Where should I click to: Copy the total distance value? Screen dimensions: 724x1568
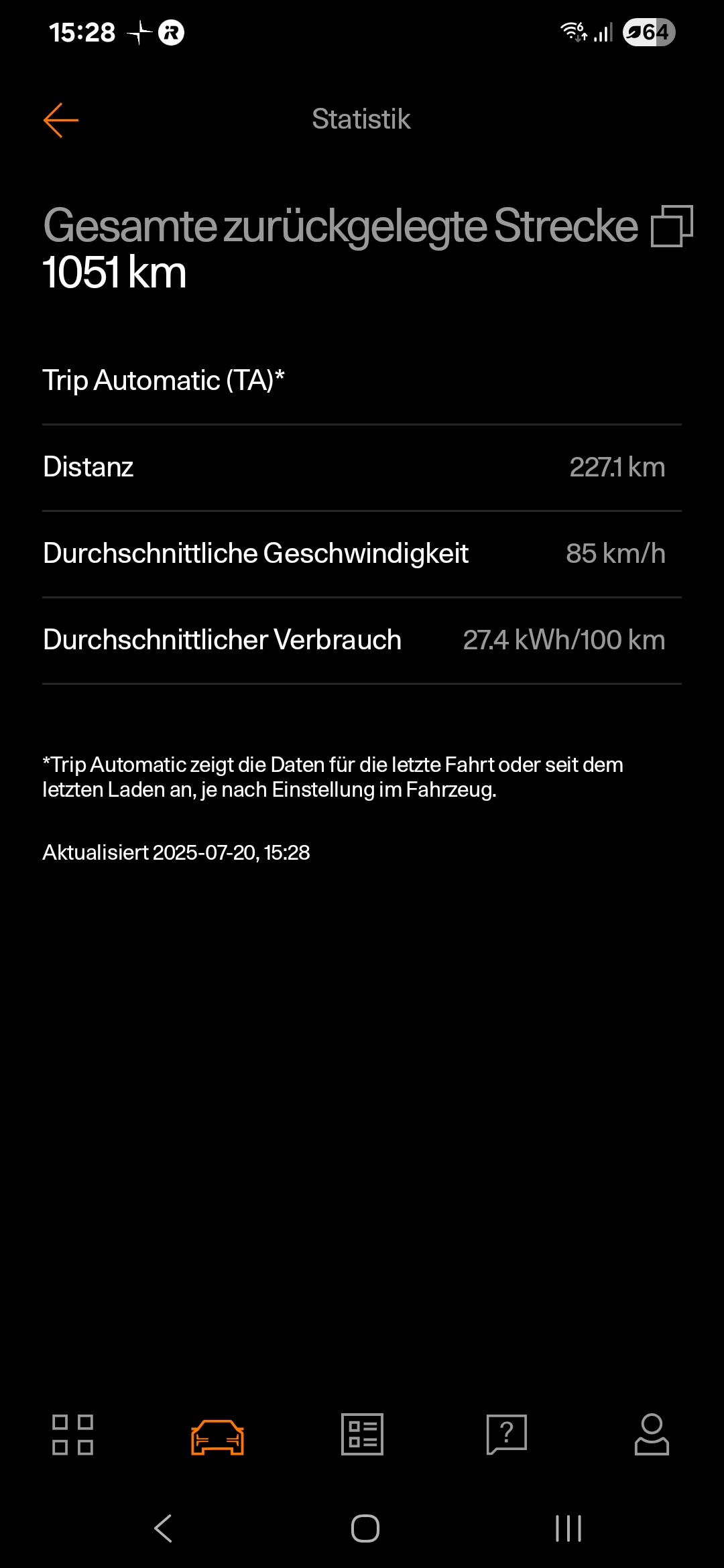(672, 226)
